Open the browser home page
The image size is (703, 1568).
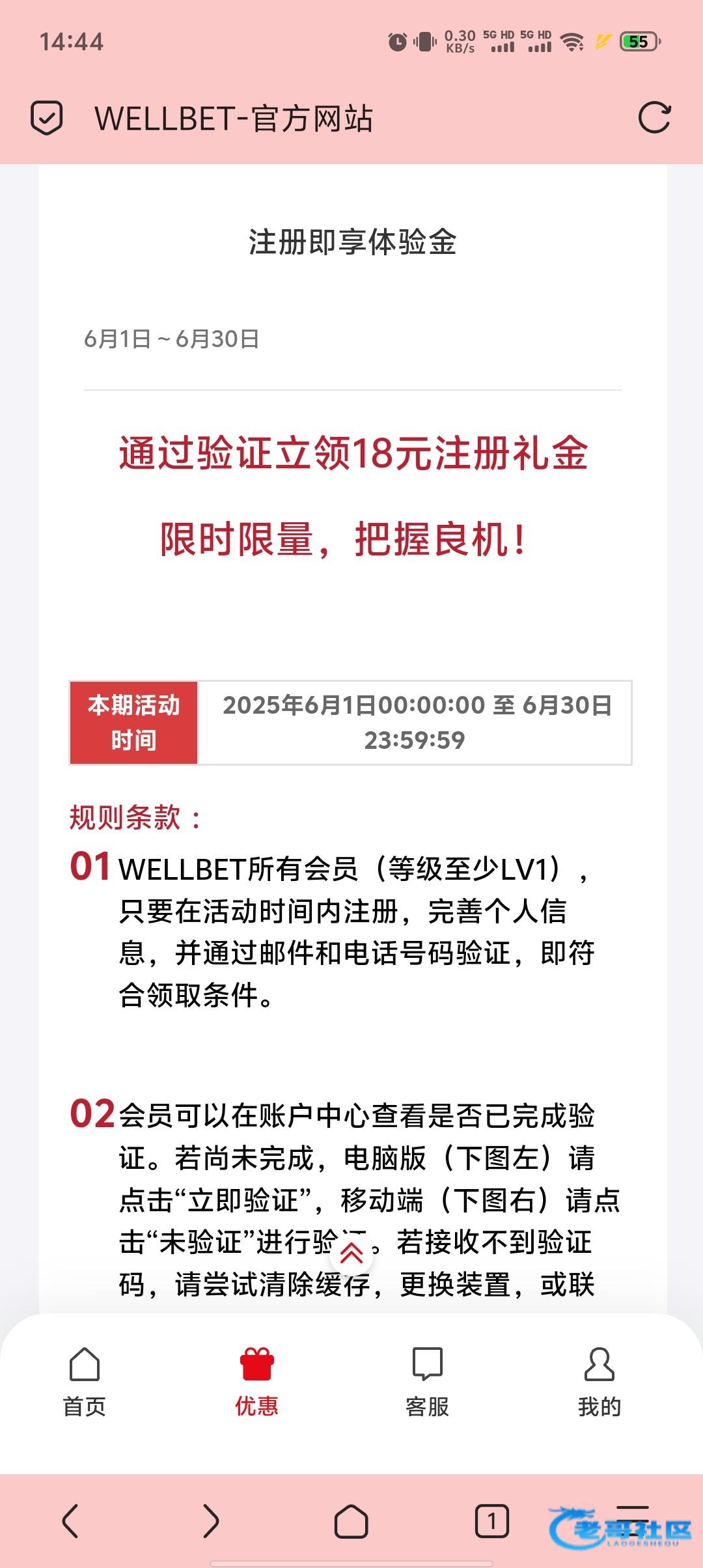point(351,1521)
